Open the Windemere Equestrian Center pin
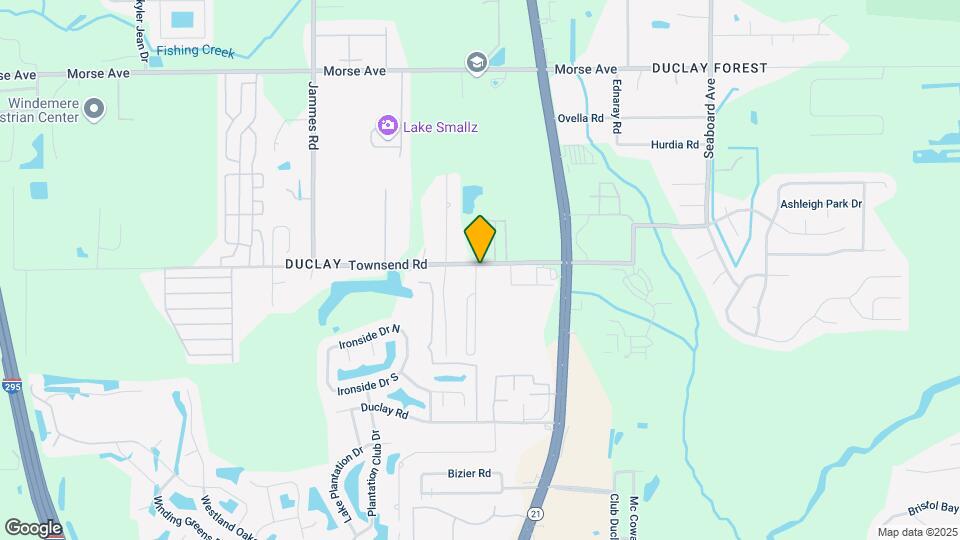Screen dimensions: 960x540 tap(94, 108)
